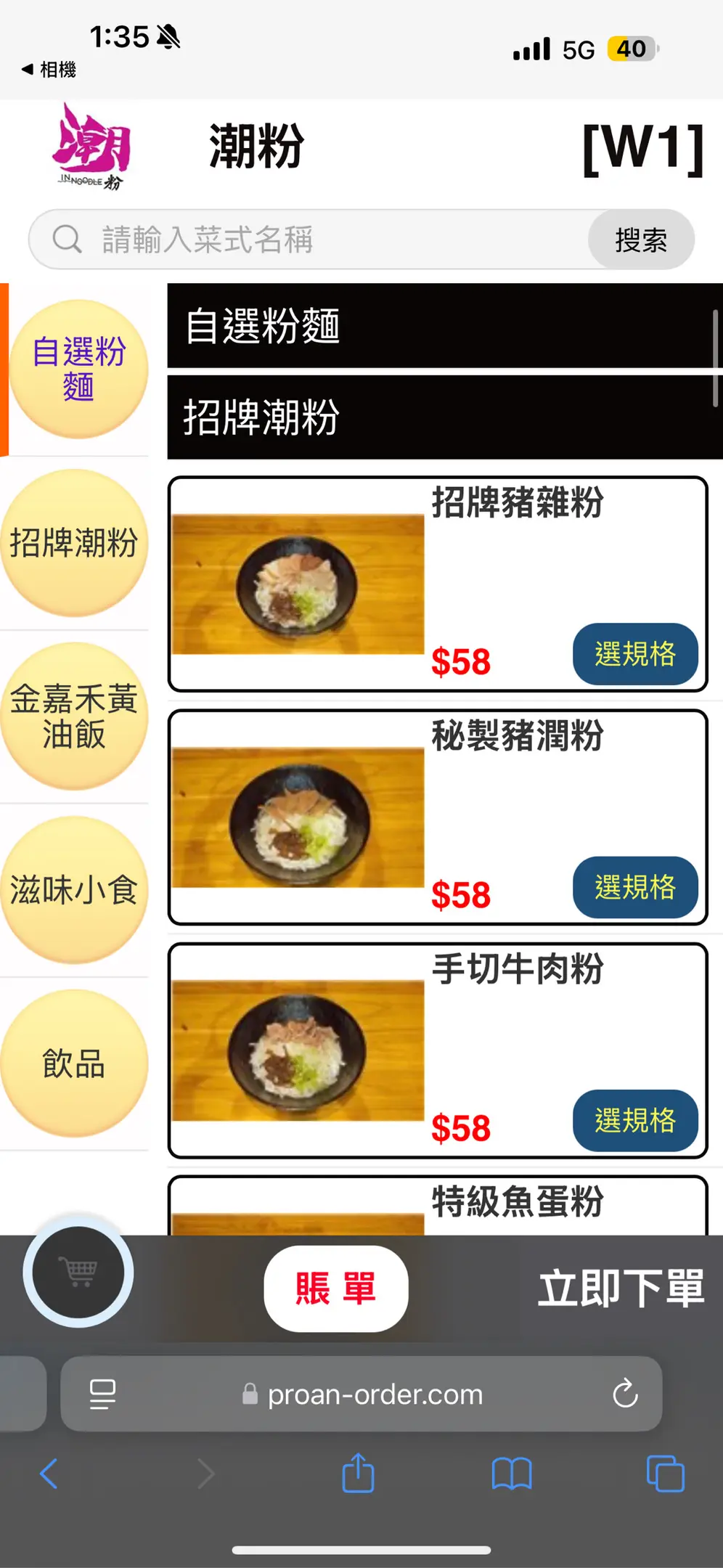Open the 金嘉禾黃油飯 category
Screen dimensions: 723x1568
click(74, 716)
